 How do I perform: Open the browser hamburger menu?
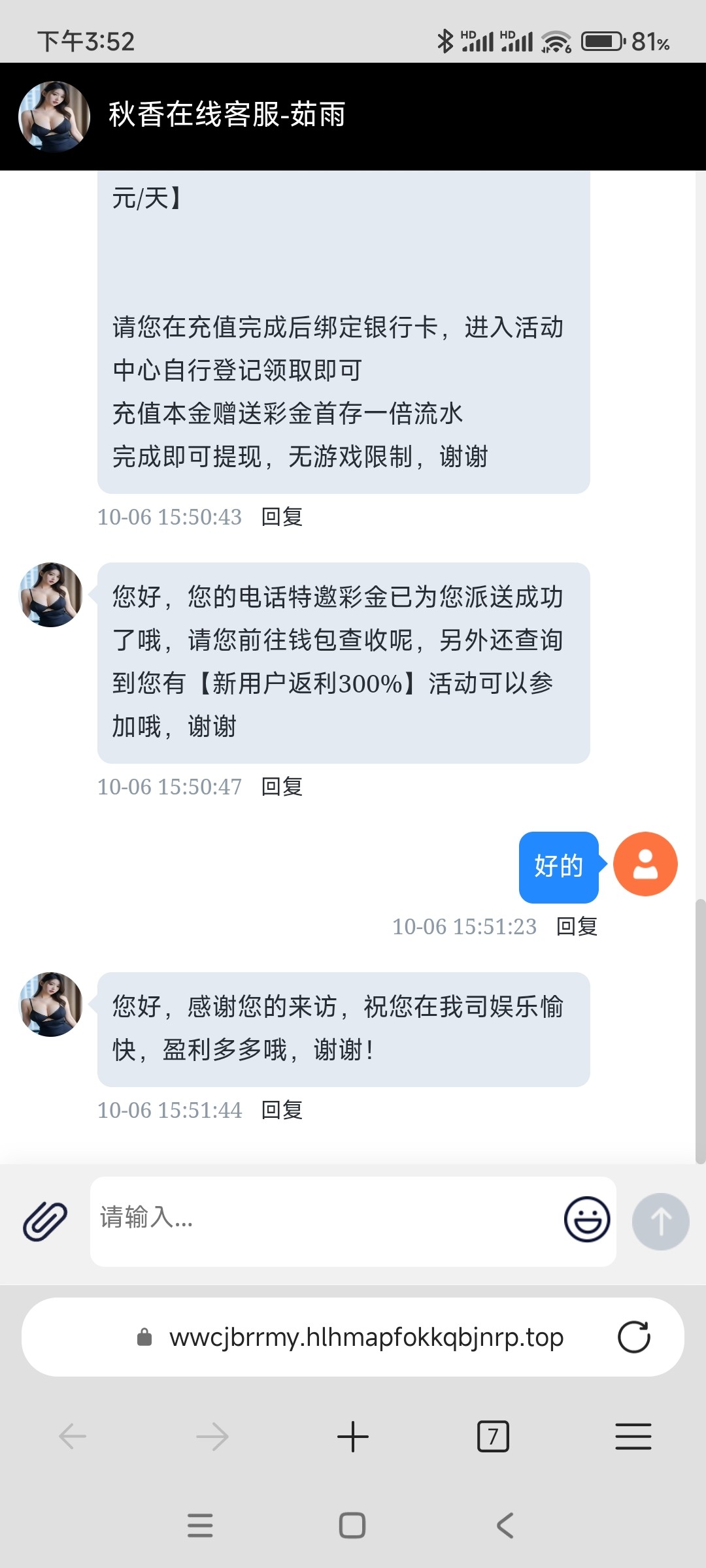(633, 1437)
